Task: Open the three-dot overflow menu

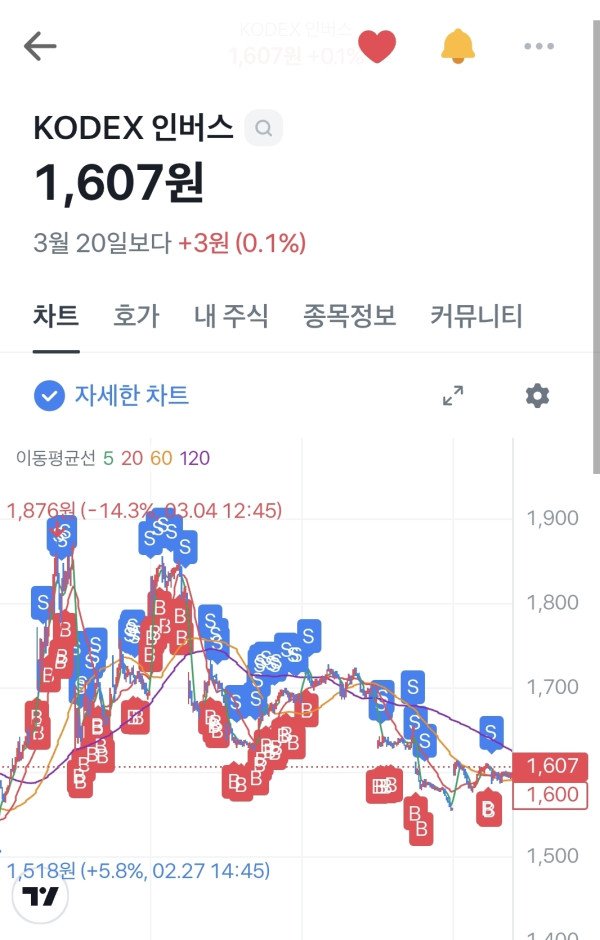Action: [x=538, y=46]
